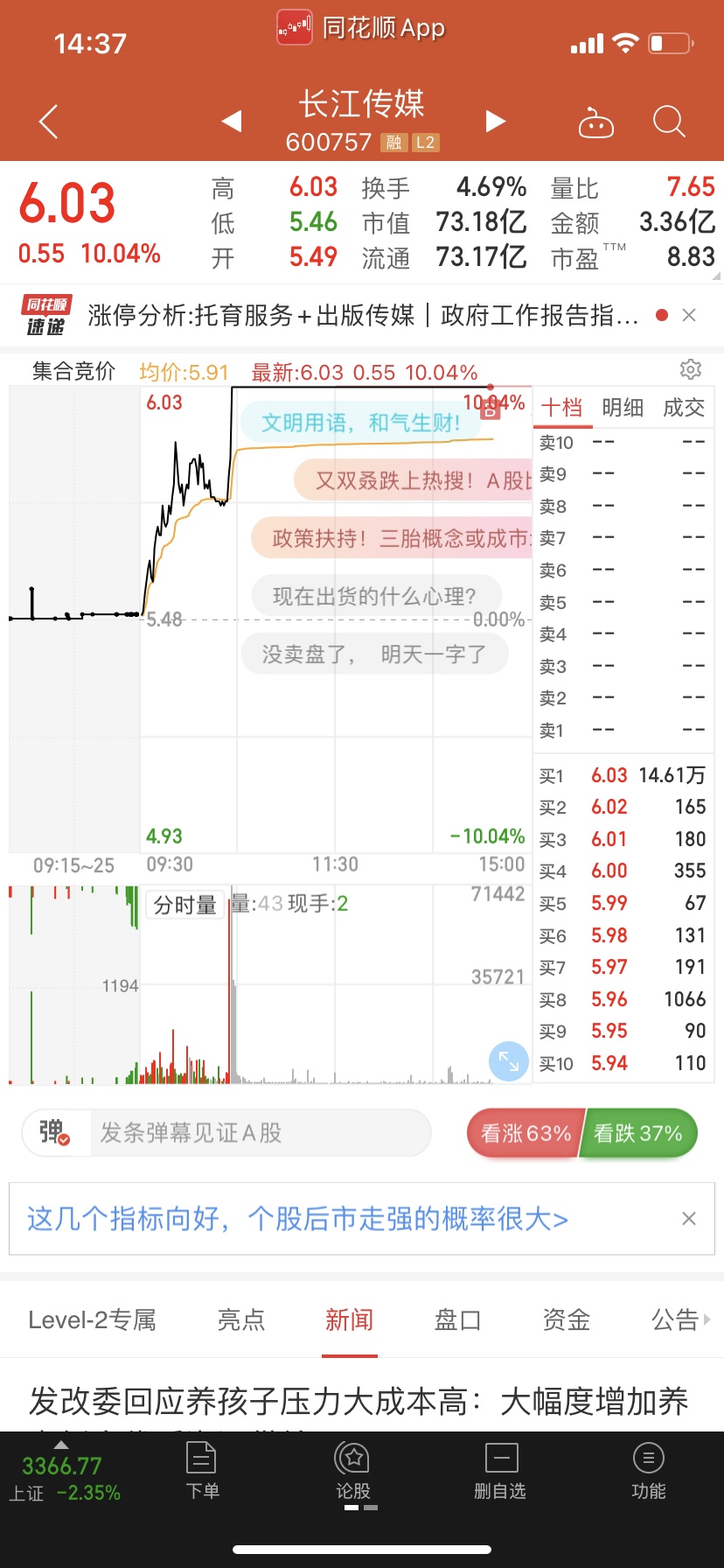Image resolution: width=724 pixels, height=1568 pixels.
Task: Switch to the 资金 tab
Action: (x=567, y=1319)
